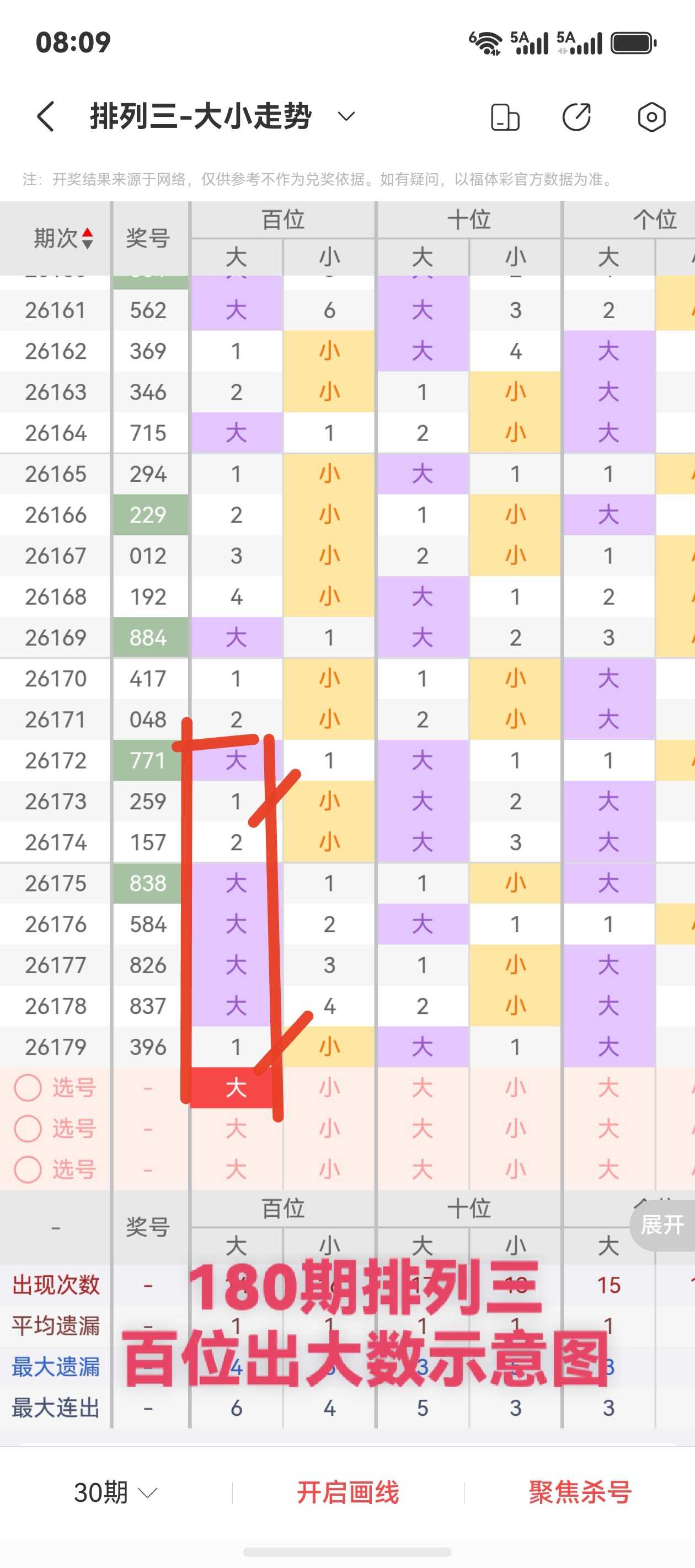Share the trend chart

tap(576, 117)
